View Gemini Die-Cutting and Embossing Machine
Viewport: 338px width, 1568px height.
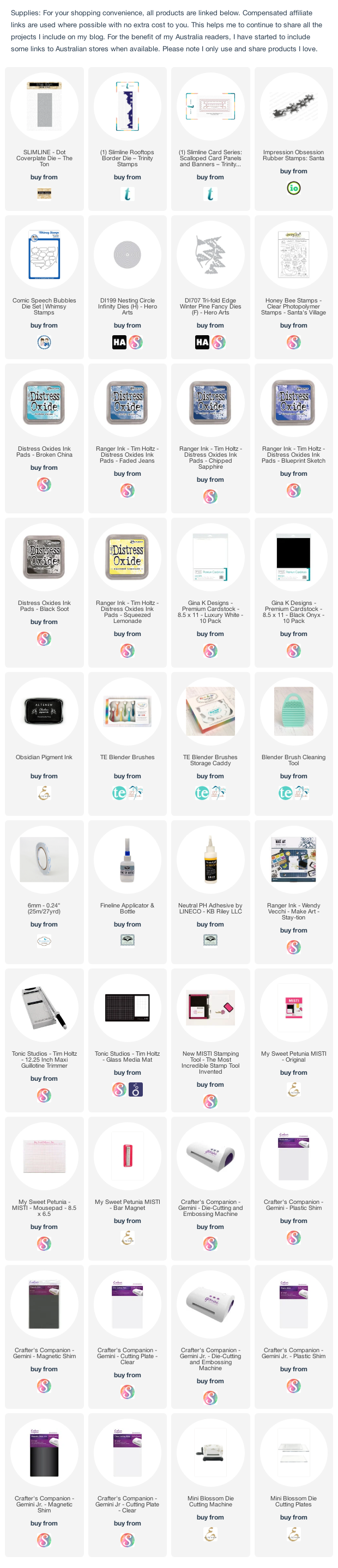(210, 1156)
